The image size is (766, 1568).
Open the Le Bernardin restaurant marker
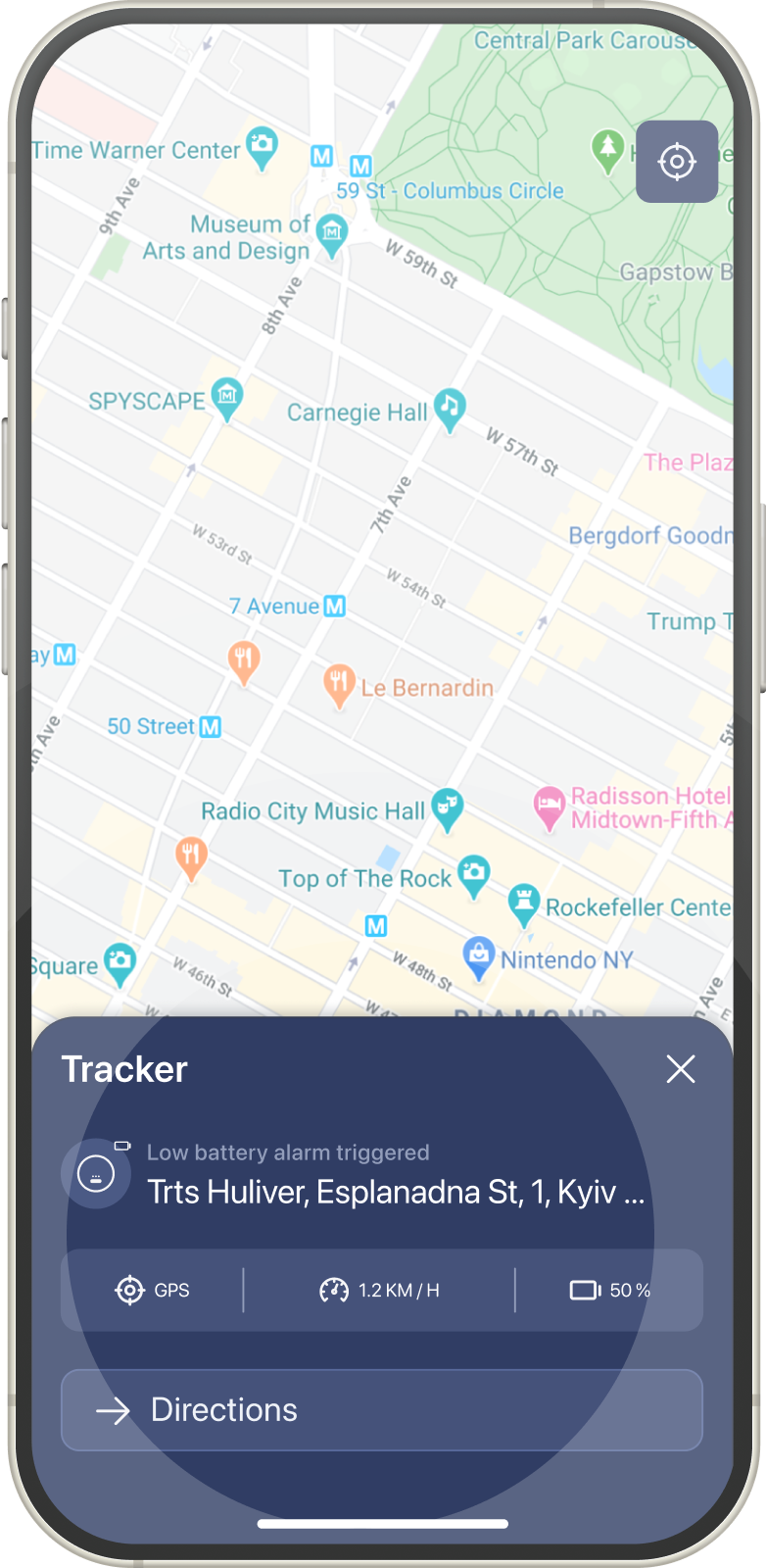pos(339,682)
